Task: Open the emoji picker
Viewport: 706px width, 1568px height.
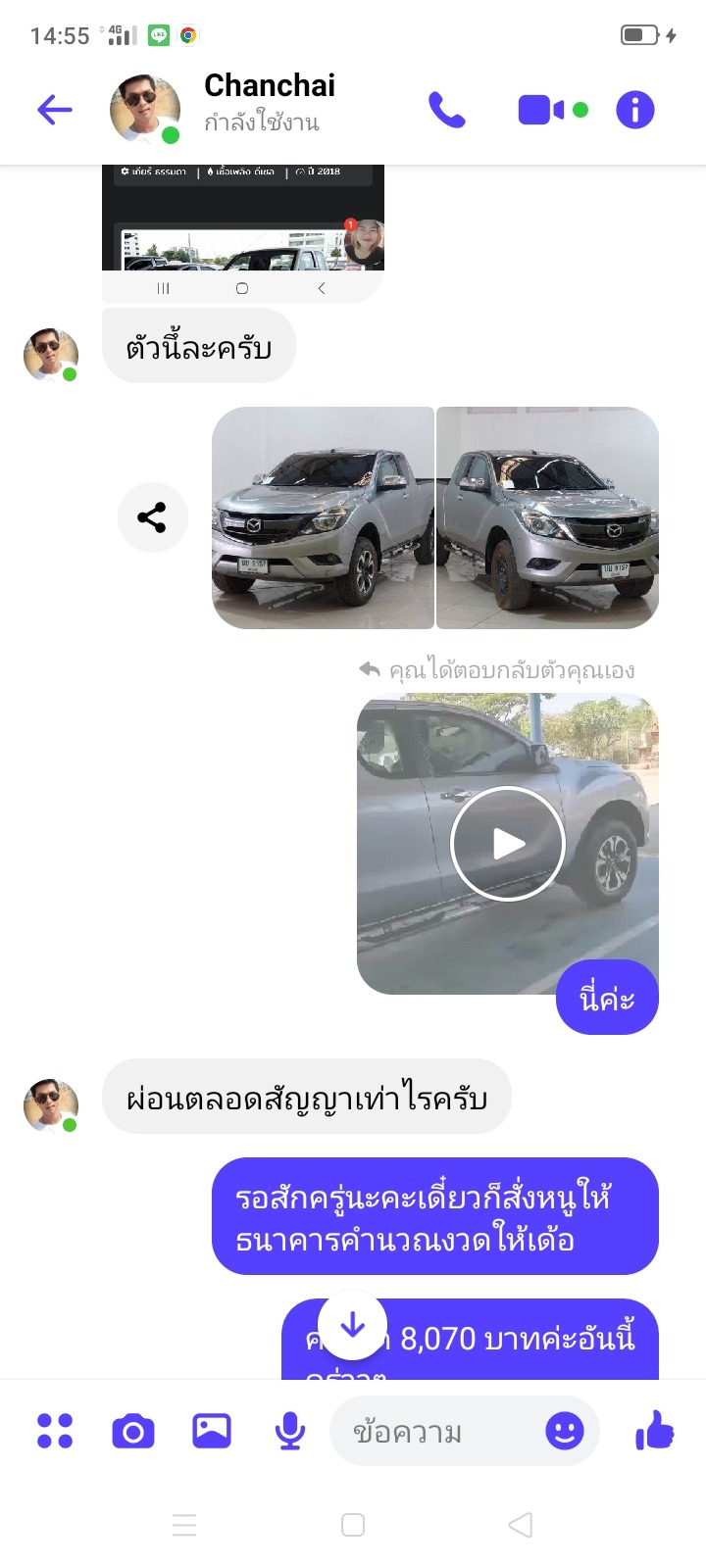Action: pos(565,1432)
